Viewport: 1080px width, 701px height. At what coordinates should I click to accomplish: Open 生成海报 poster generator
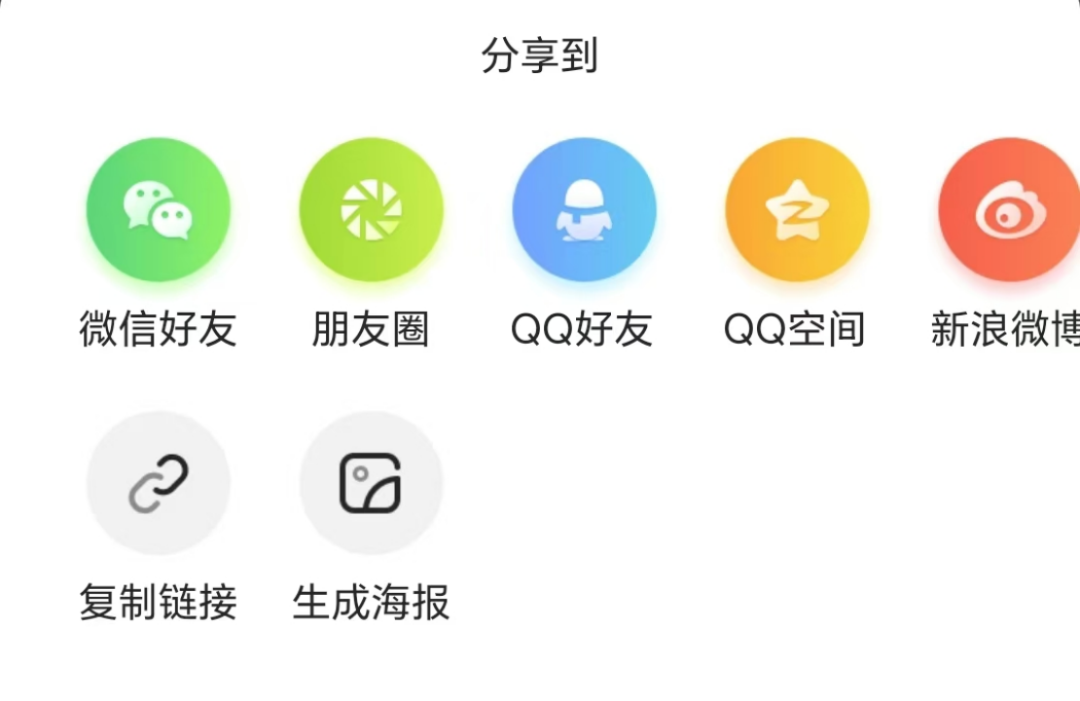(x=371, y=483)
